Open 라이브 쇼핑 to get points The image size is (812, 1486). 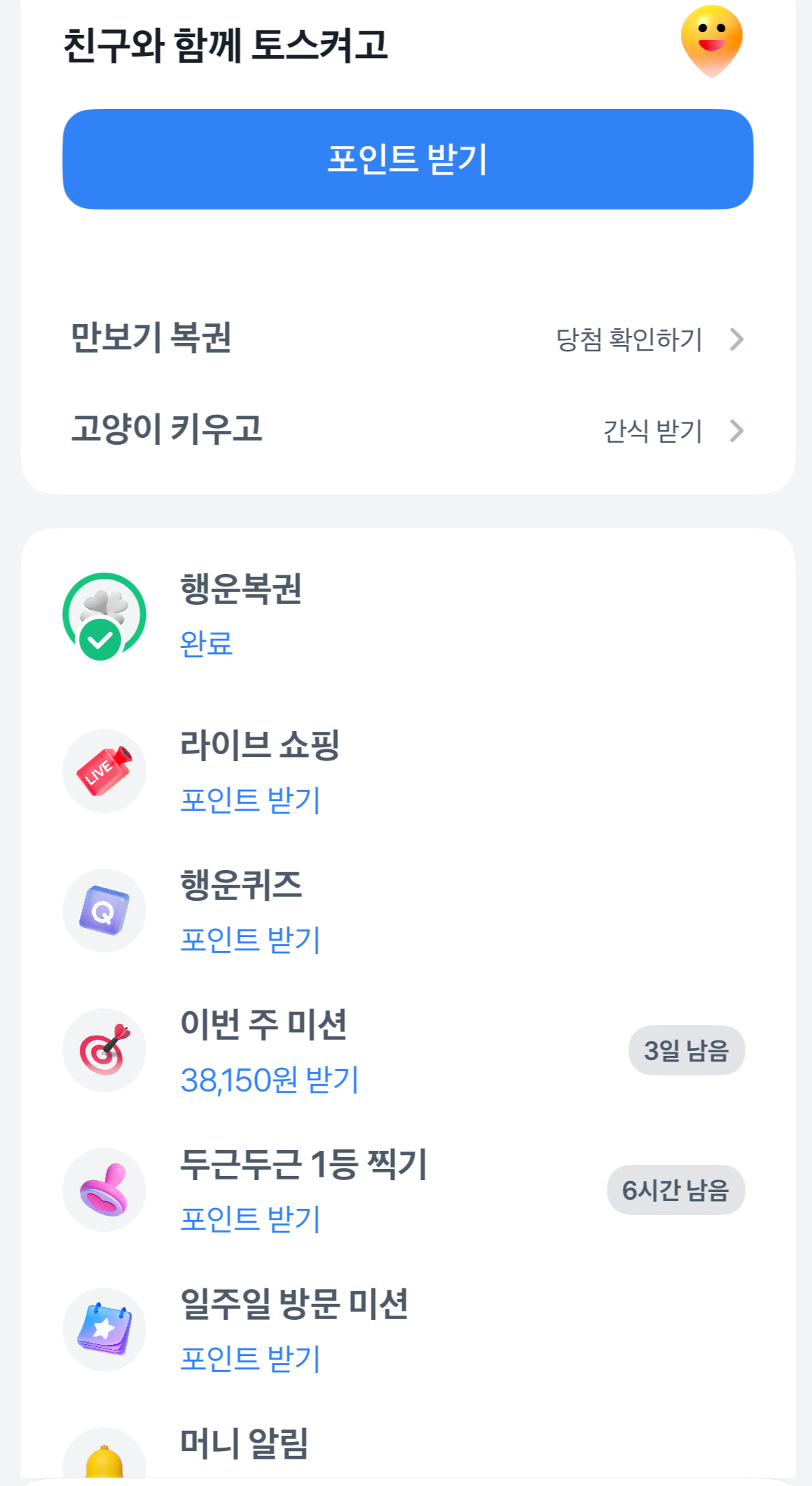[x=408, y=771]
